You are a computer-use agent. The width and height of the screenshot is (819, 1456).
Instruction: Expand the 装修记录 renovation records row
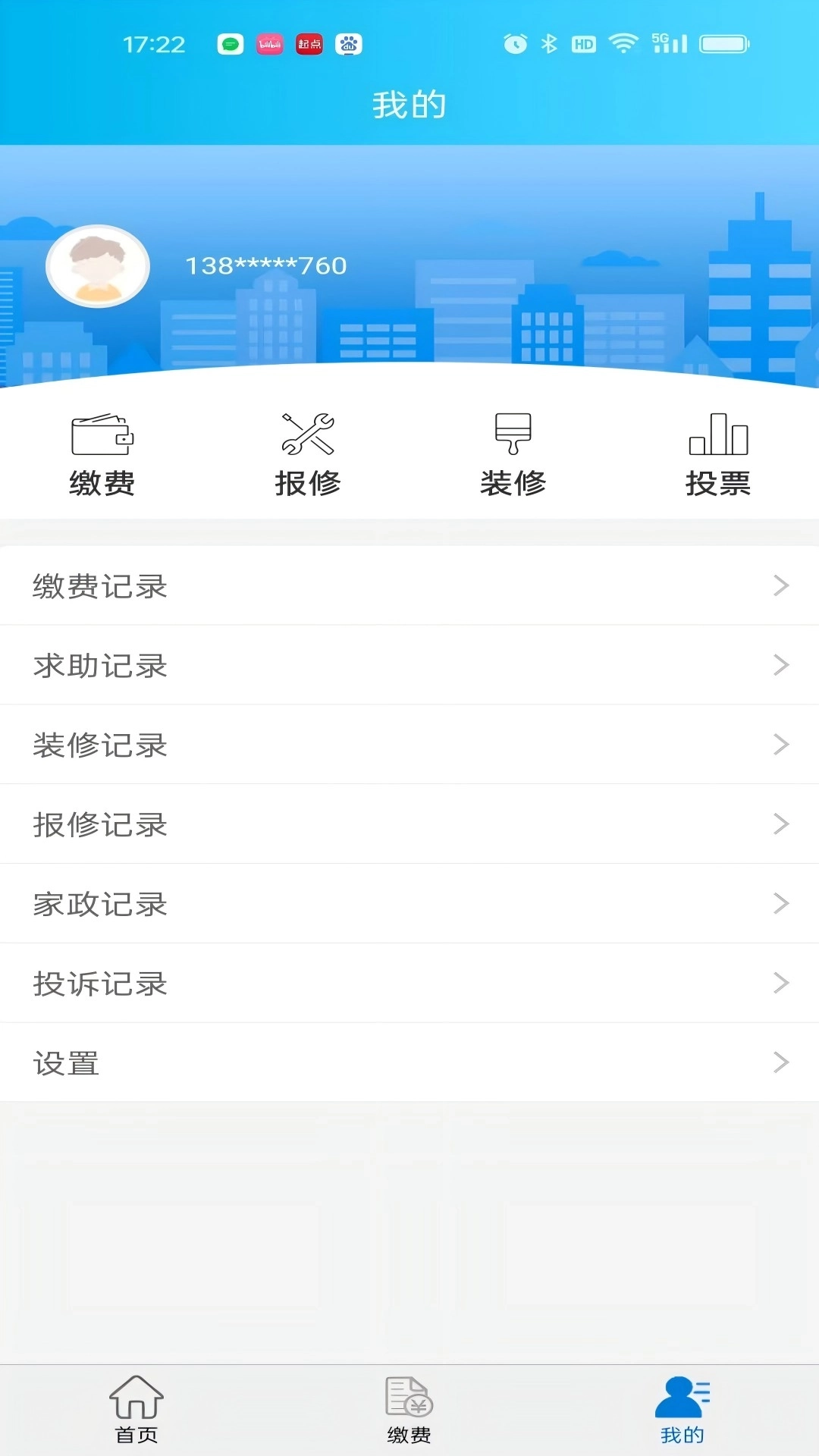pyautogui.click(x=409, y=745)
